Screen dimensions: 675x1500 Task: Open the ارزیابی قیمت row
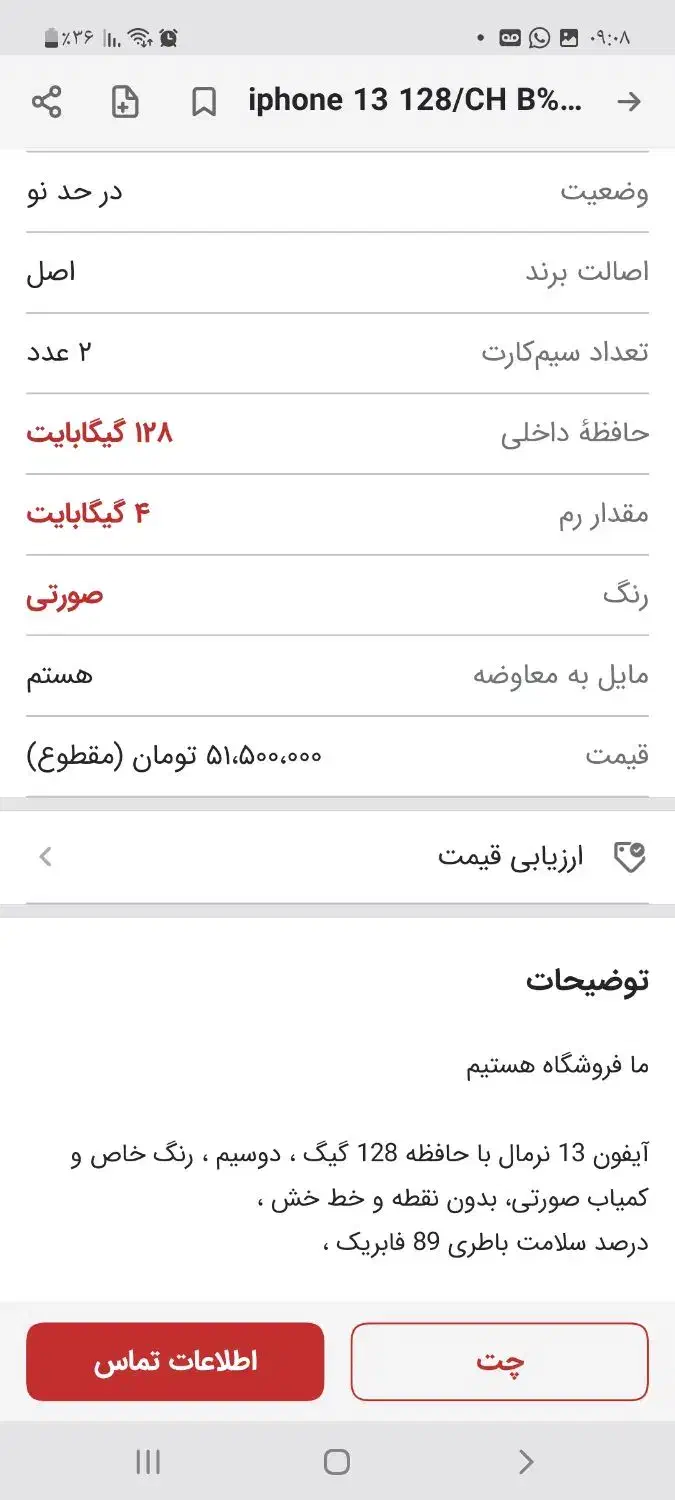click(x=337, y=857)
